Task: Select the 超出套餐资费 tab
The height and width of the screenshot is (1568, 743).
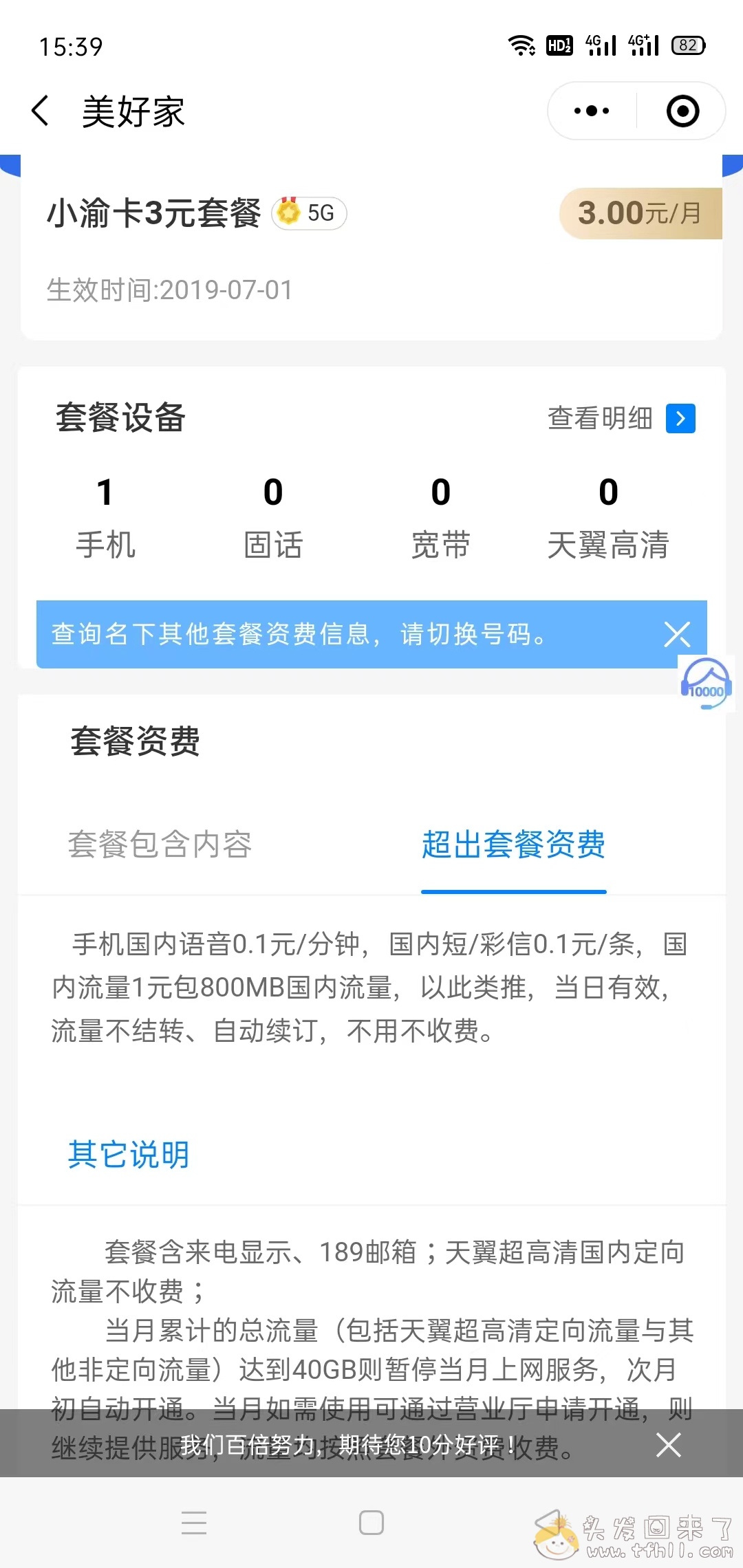Action: 513,845
